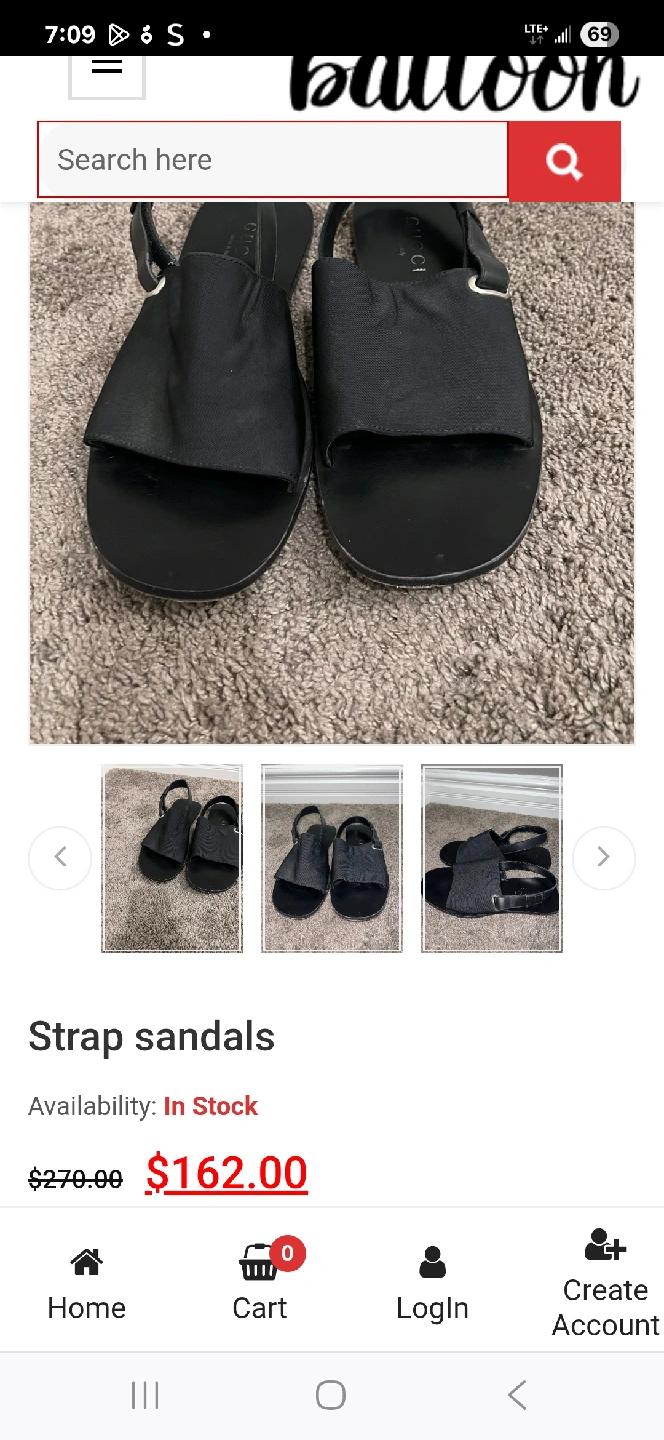
Task: Show previous thumbnails with left arrow
Action: click(60, 857)
